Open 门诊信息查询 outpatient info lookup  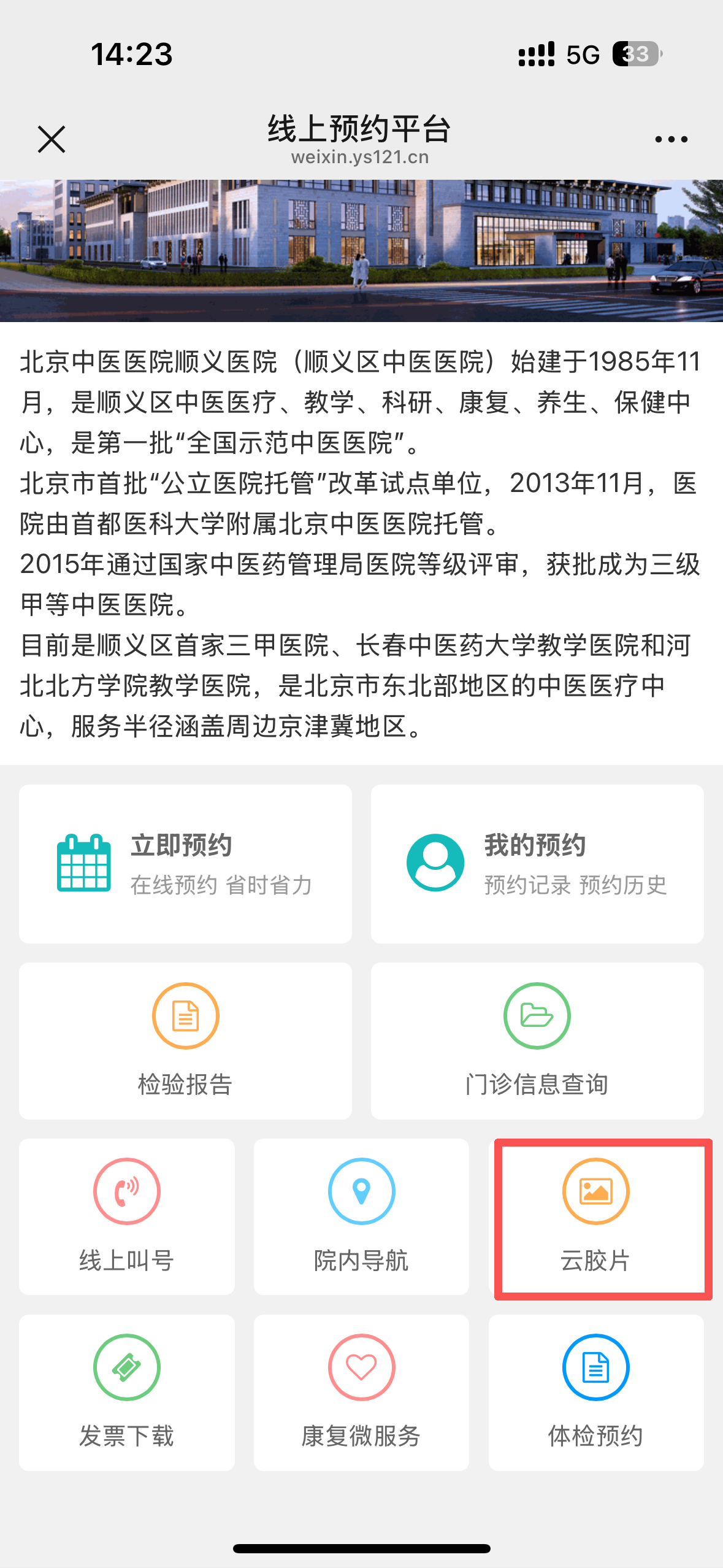pyautogui.click(x=537, y=1040)
